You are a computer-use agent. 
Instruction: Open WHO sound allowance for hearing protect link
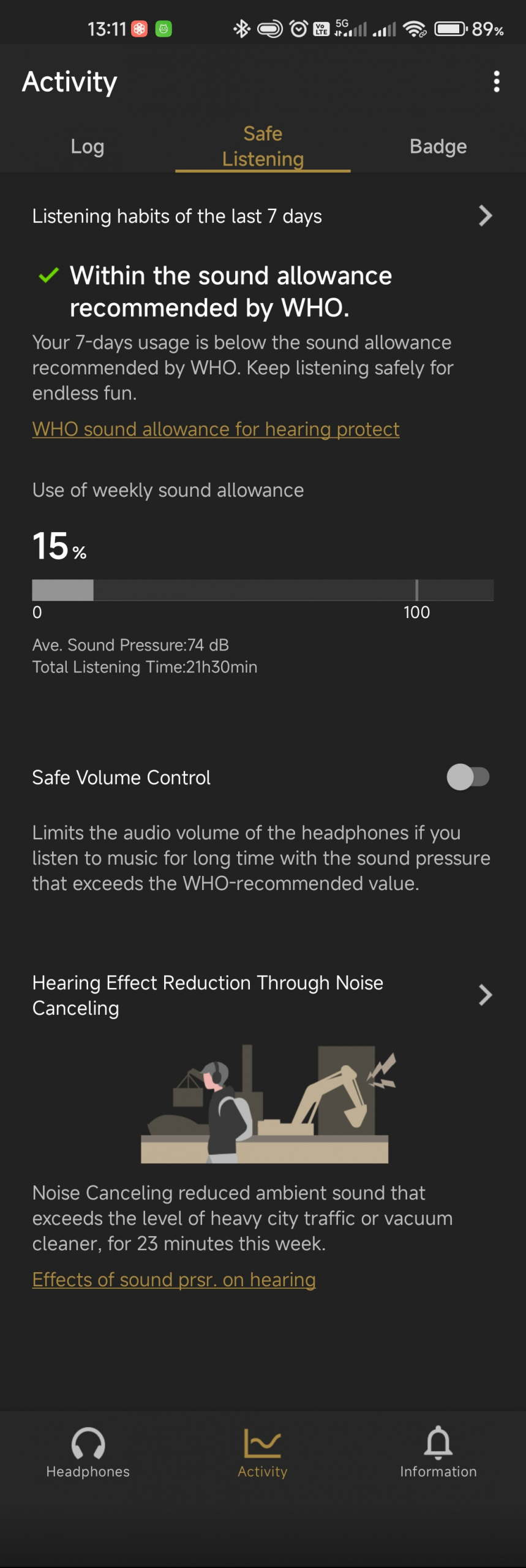(216, 429)
